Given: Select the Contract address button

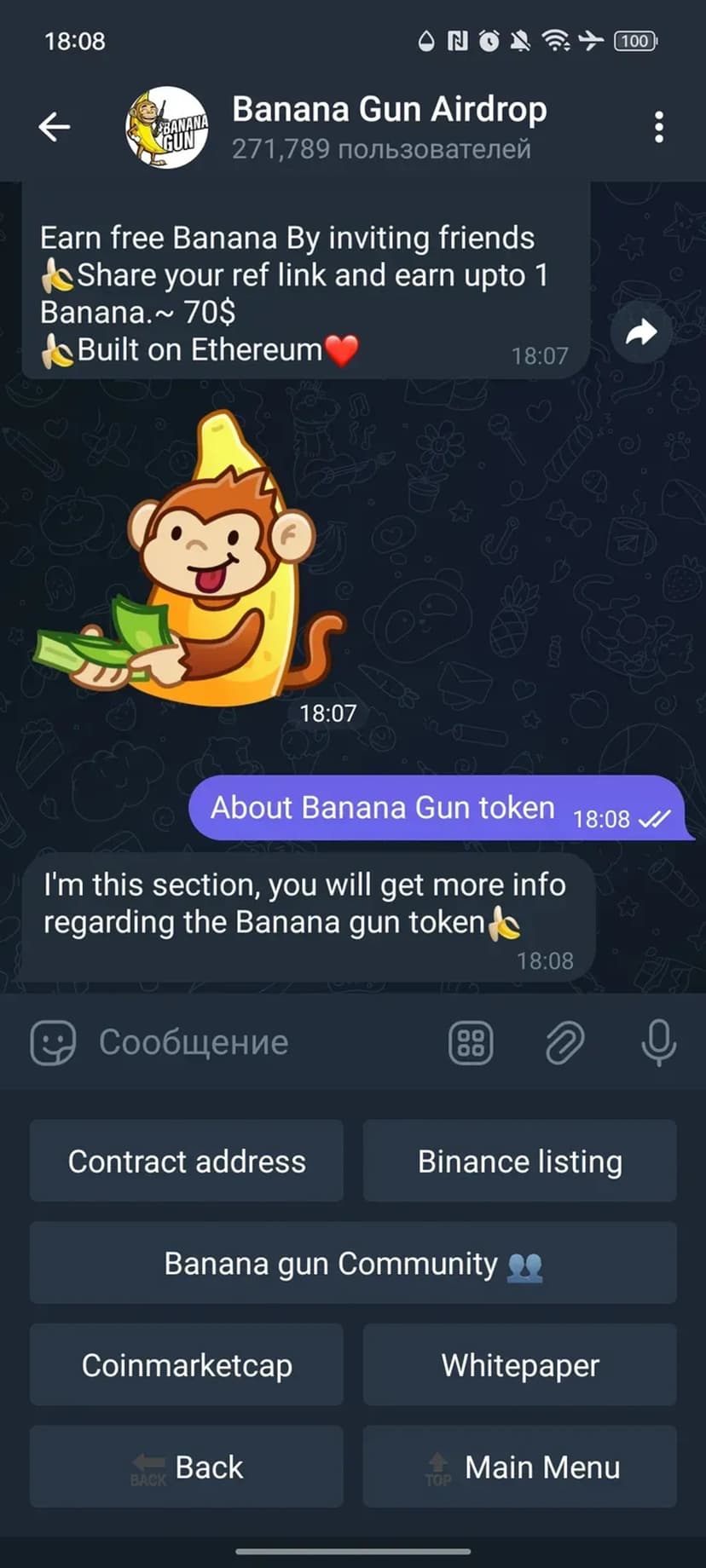Looking at the screenshot, I should click(187, 1162).
